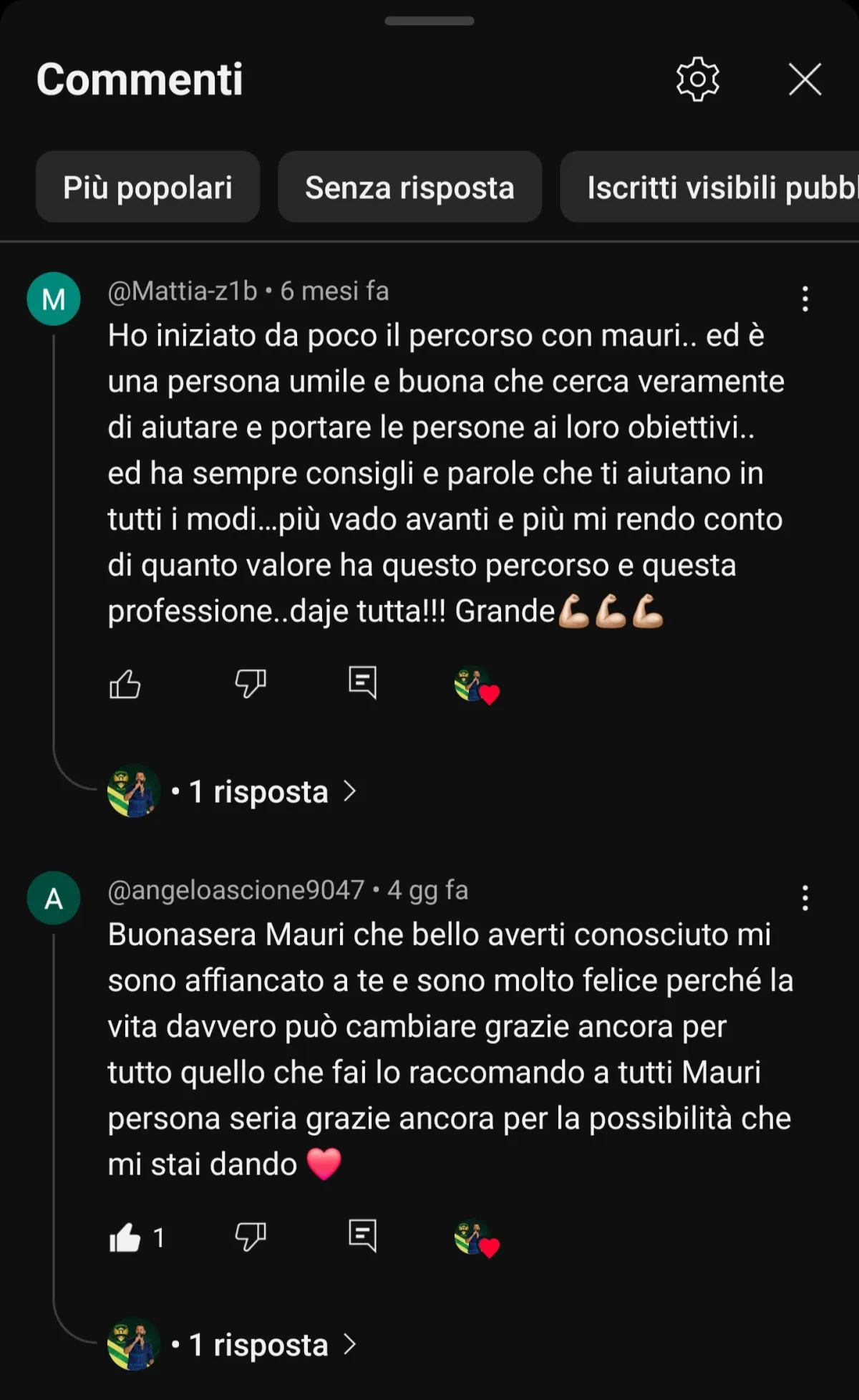This screenshot has width=859, height=1400.
Task: Open the comments settings gear
Action: point(698,79)
